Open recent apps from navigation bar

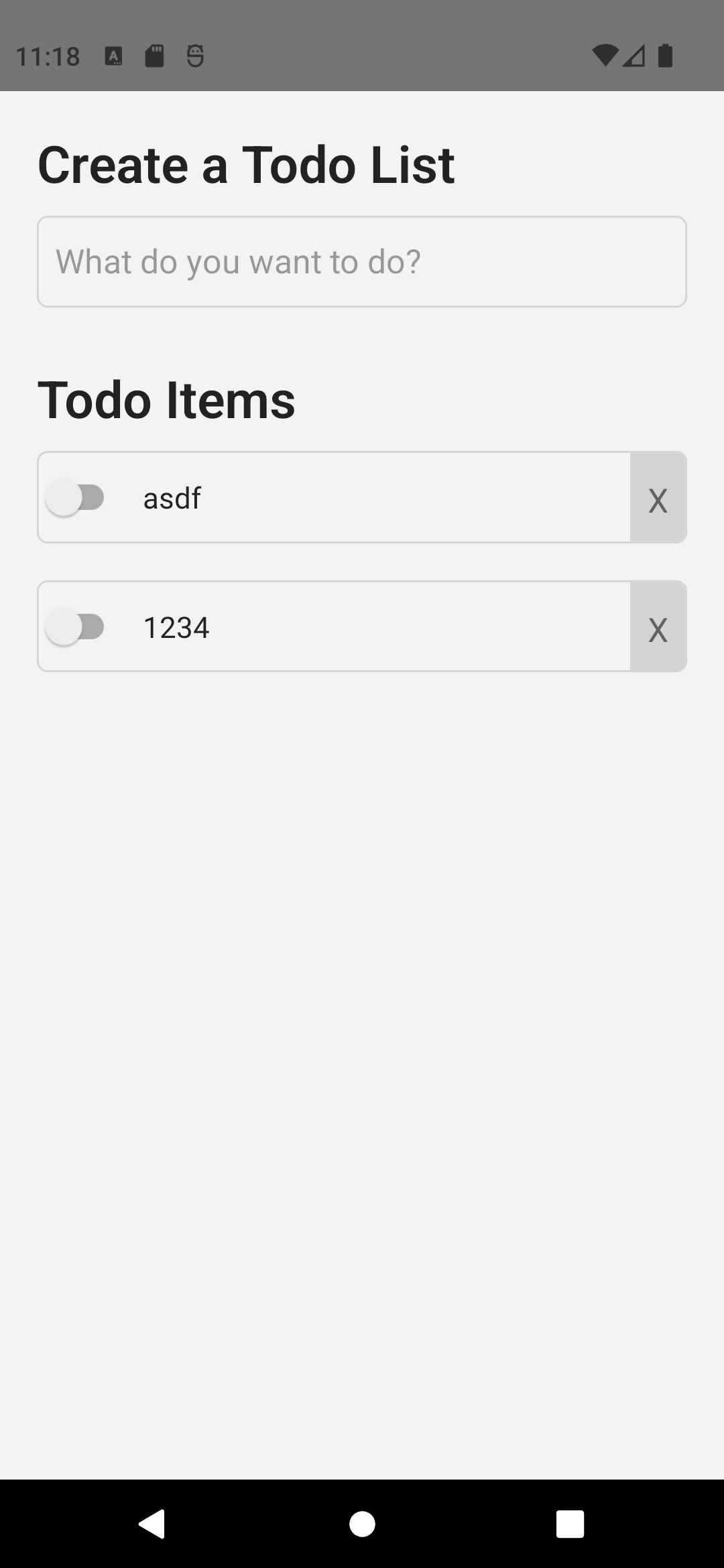(570, 1524)
